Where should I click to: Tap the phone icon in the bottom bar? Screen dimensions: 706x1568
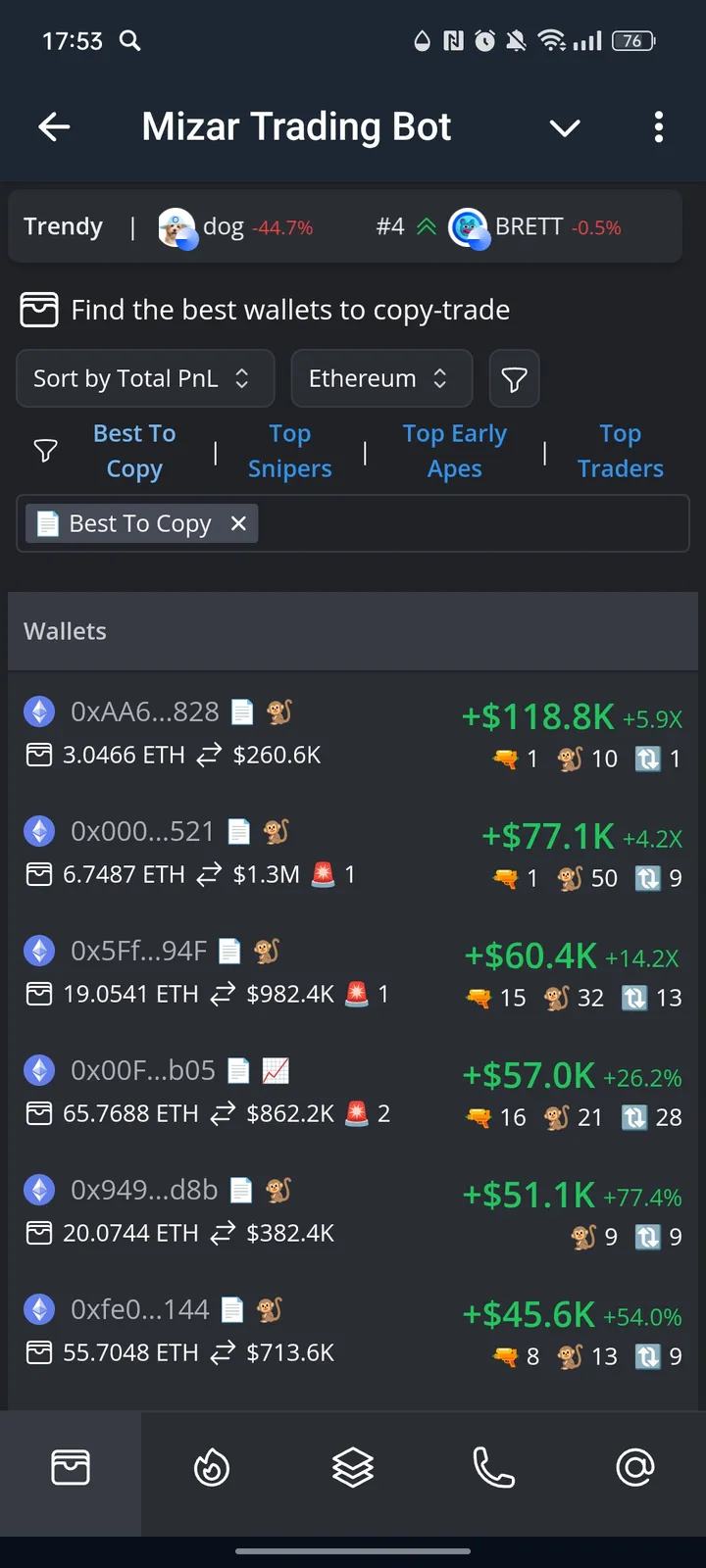tap(493, 1467)
